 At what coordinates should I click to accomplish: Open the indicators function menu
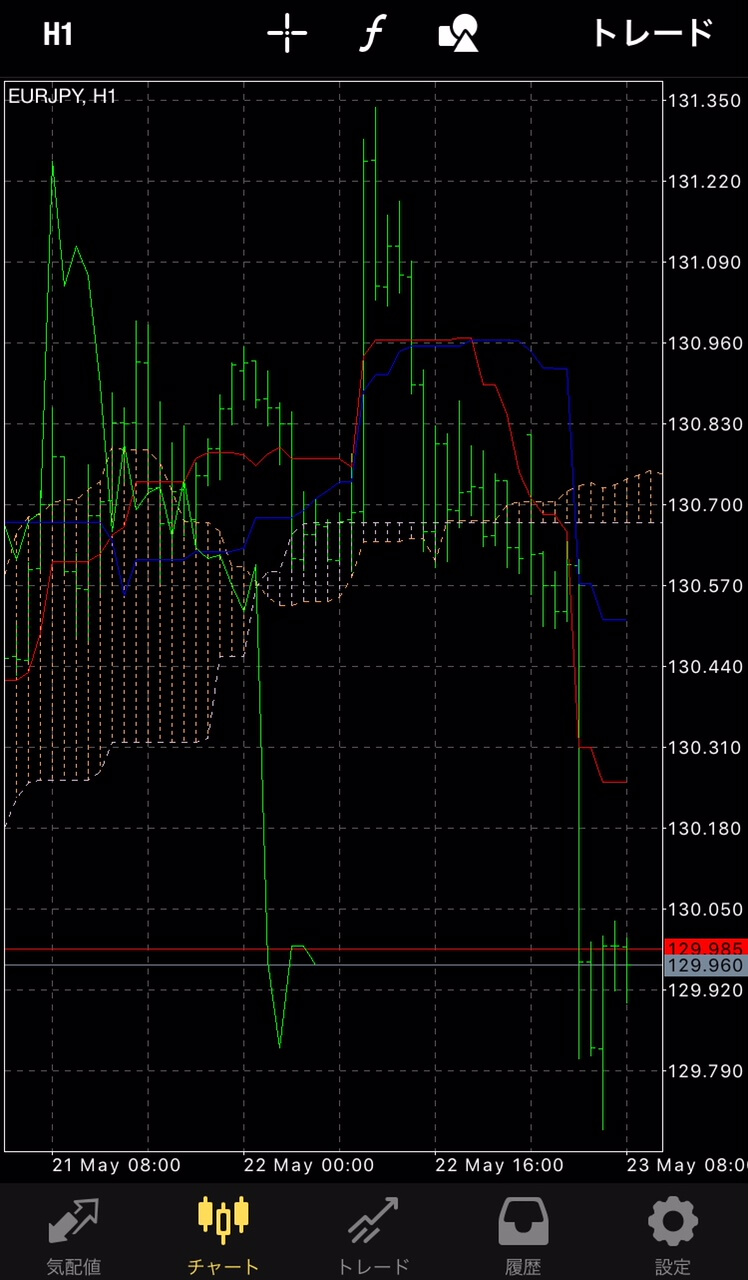[x=372, y=34]
